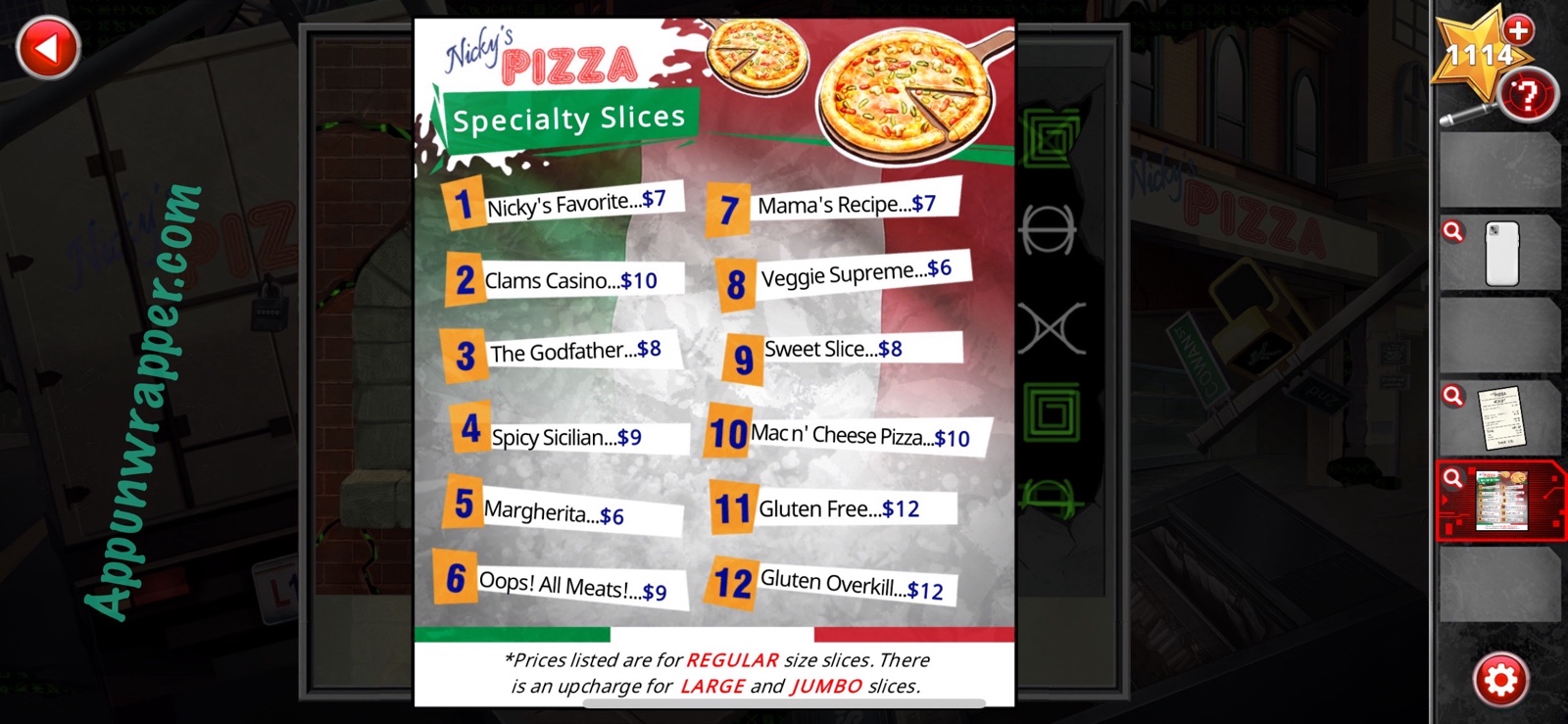This screenshot has height=724, width=1568.
Task: Select the pizza menu in the inventory
Action: pos(1501,500)
